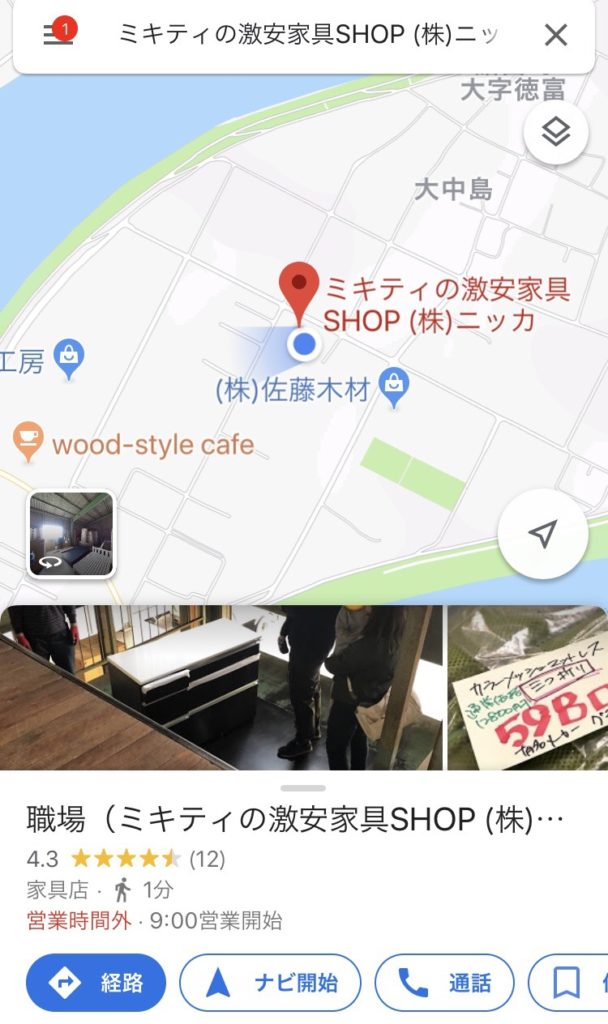Viewport: 608px width, 1024px height.
Task: Open the Street View thumbnail
Action: pyautogui.click(x=71, y=534)
